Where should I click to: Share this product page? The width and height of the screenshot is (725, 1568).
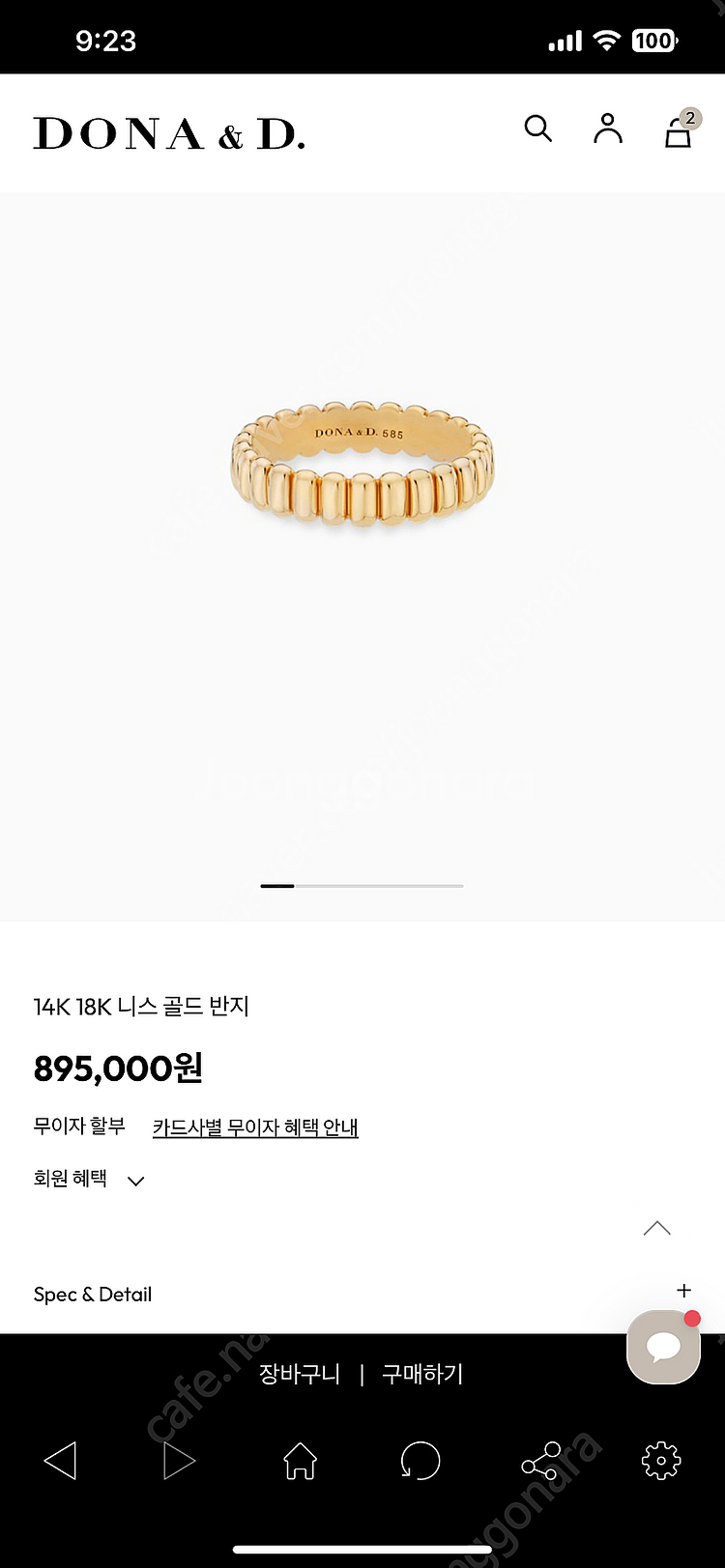pos(540,1460)
